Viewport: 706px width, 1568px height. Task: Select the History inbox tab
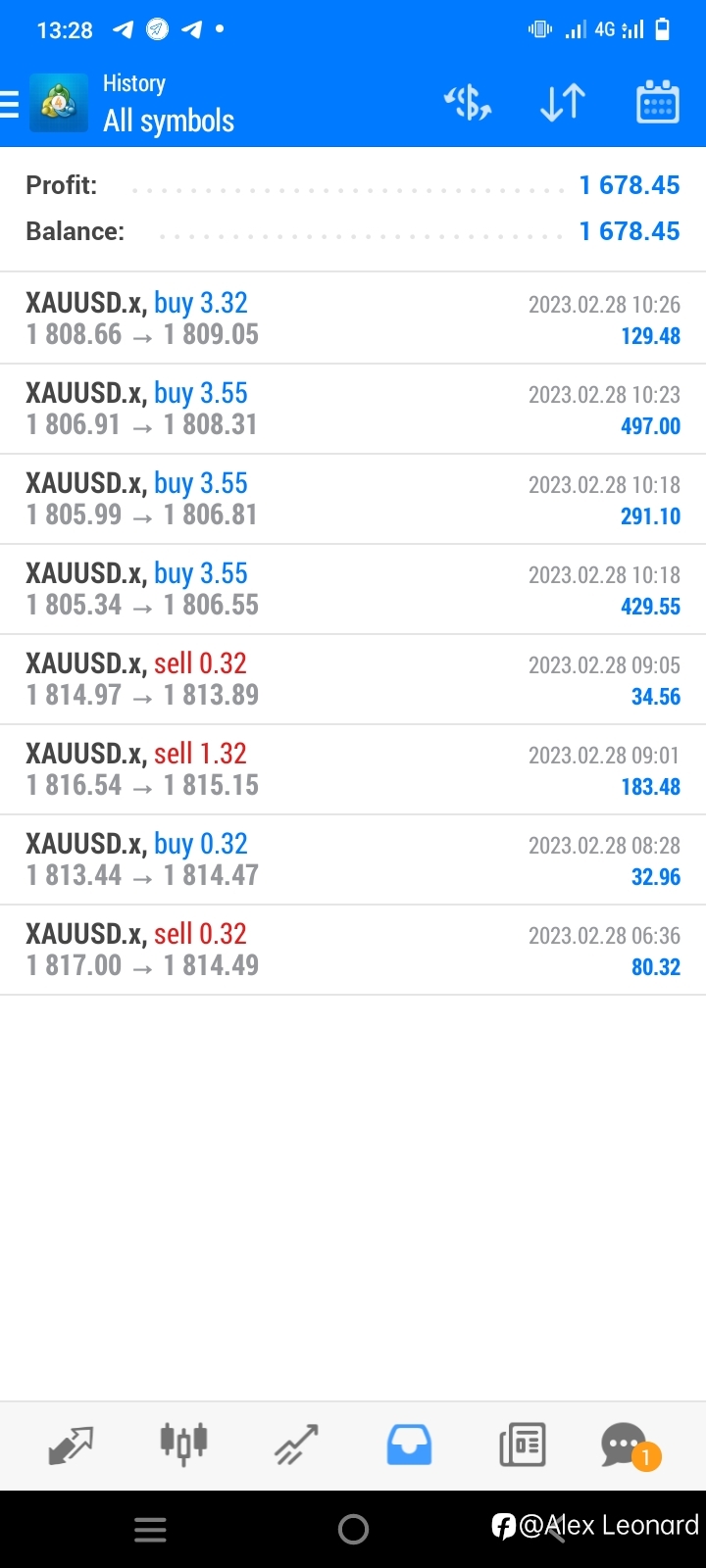409,1445
